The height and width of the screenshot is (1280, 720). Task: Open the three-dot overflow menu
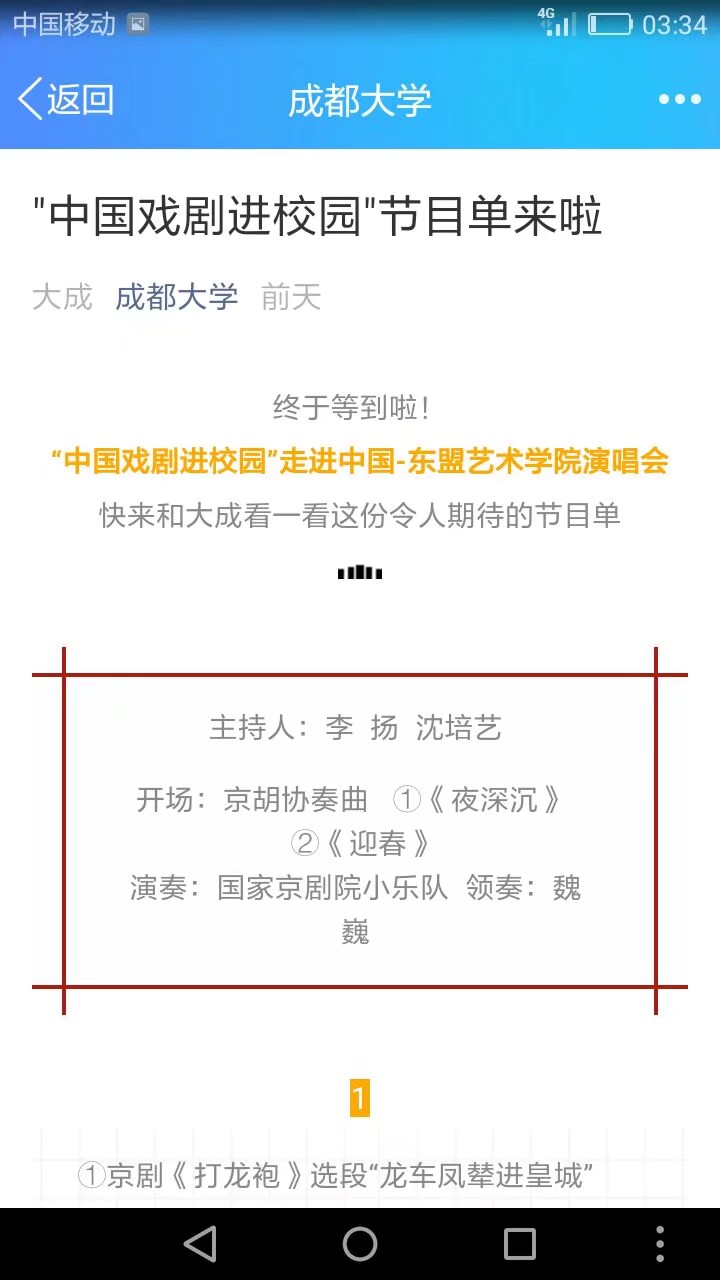[679, 100]
